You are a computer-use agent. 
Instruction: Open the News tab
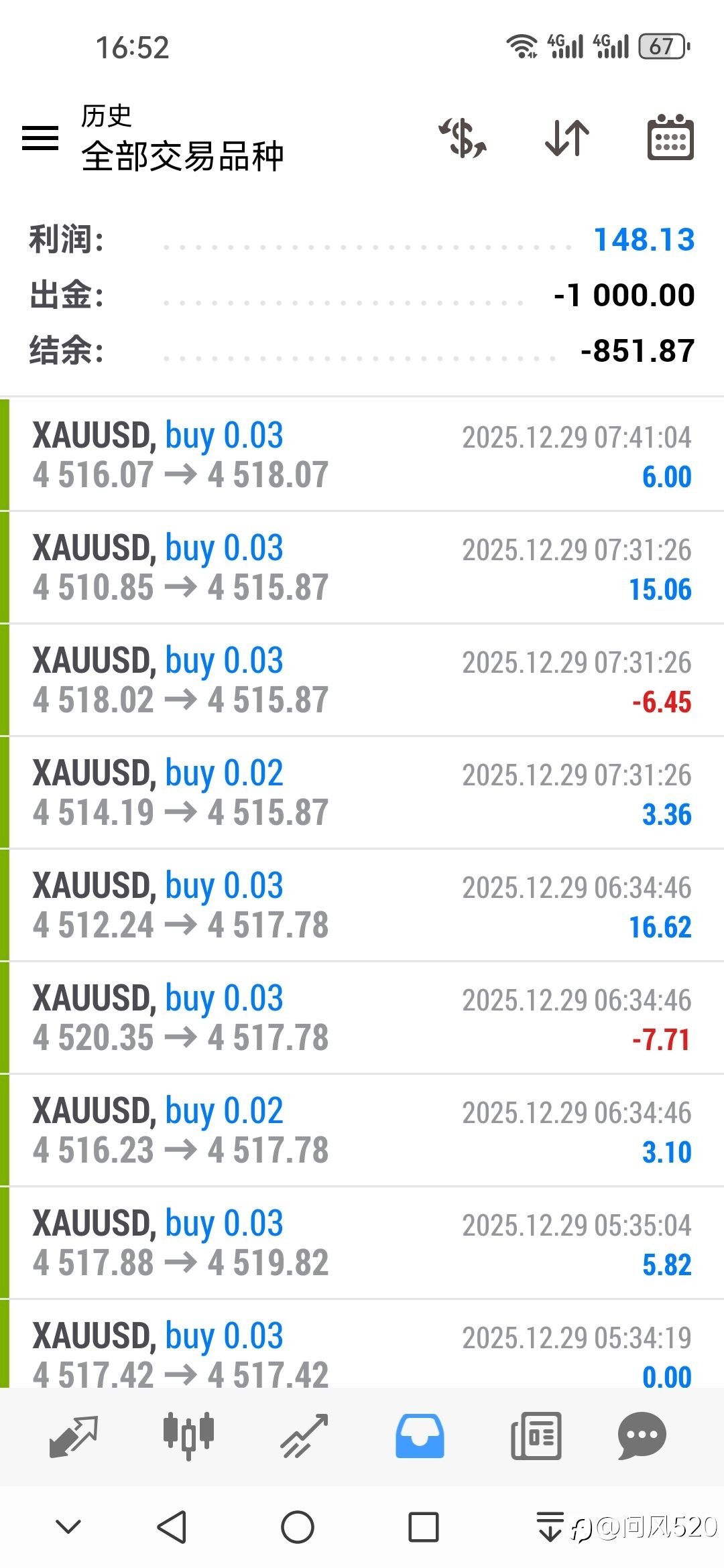click(536, 1436)
